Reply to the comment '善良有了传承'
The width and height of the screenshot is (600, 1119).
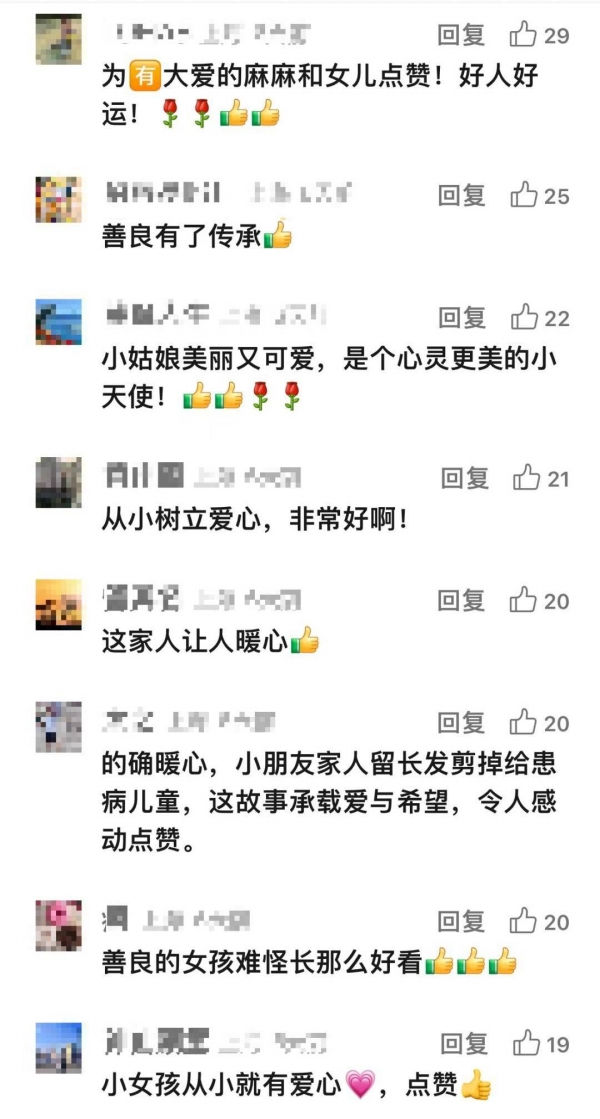click(x=461, y=195)
